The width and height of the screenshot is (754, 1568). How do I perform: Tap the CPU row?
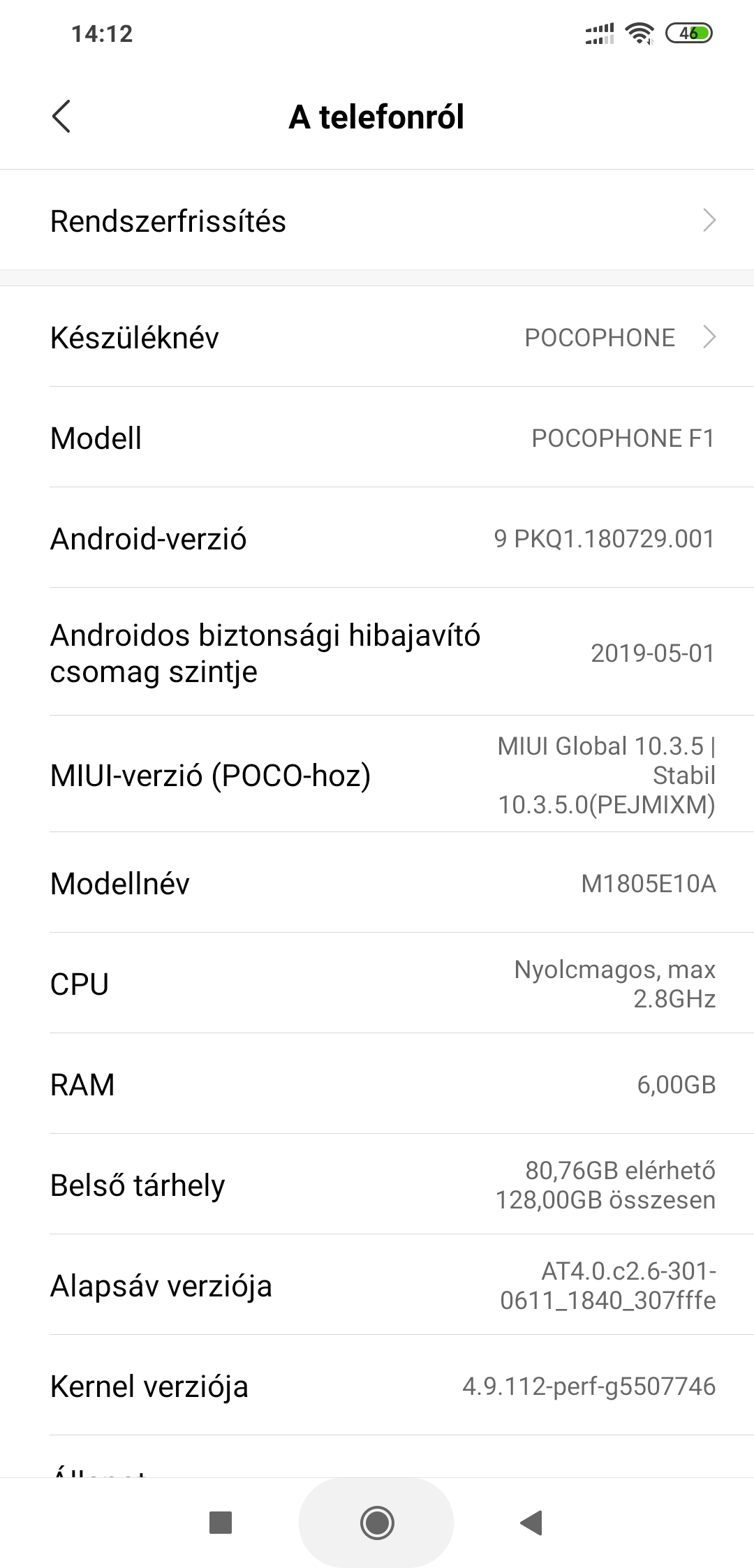pos(377,984)
